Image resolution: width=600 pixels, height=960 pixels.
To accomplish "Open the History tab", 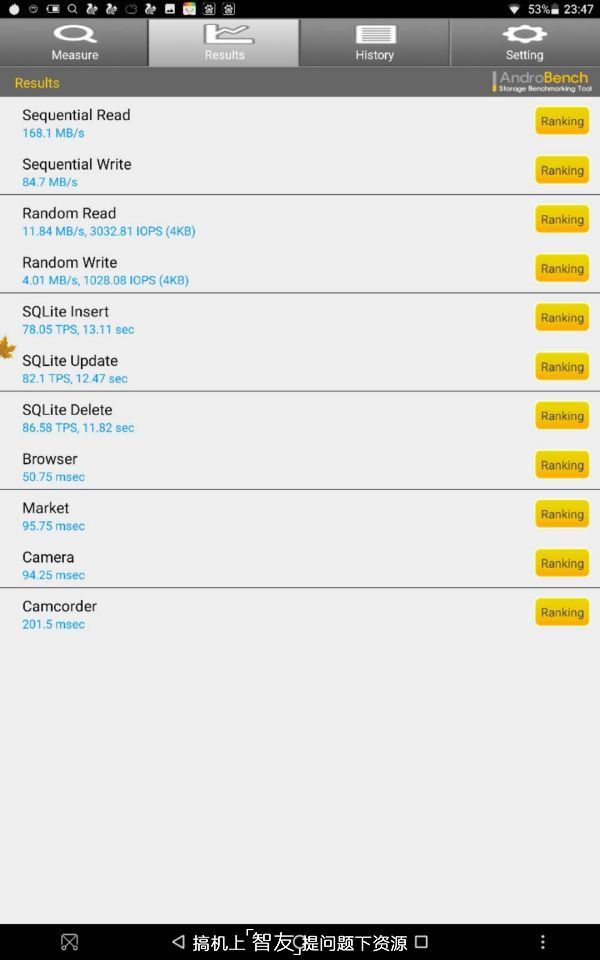I will click(x=374, y=43).
